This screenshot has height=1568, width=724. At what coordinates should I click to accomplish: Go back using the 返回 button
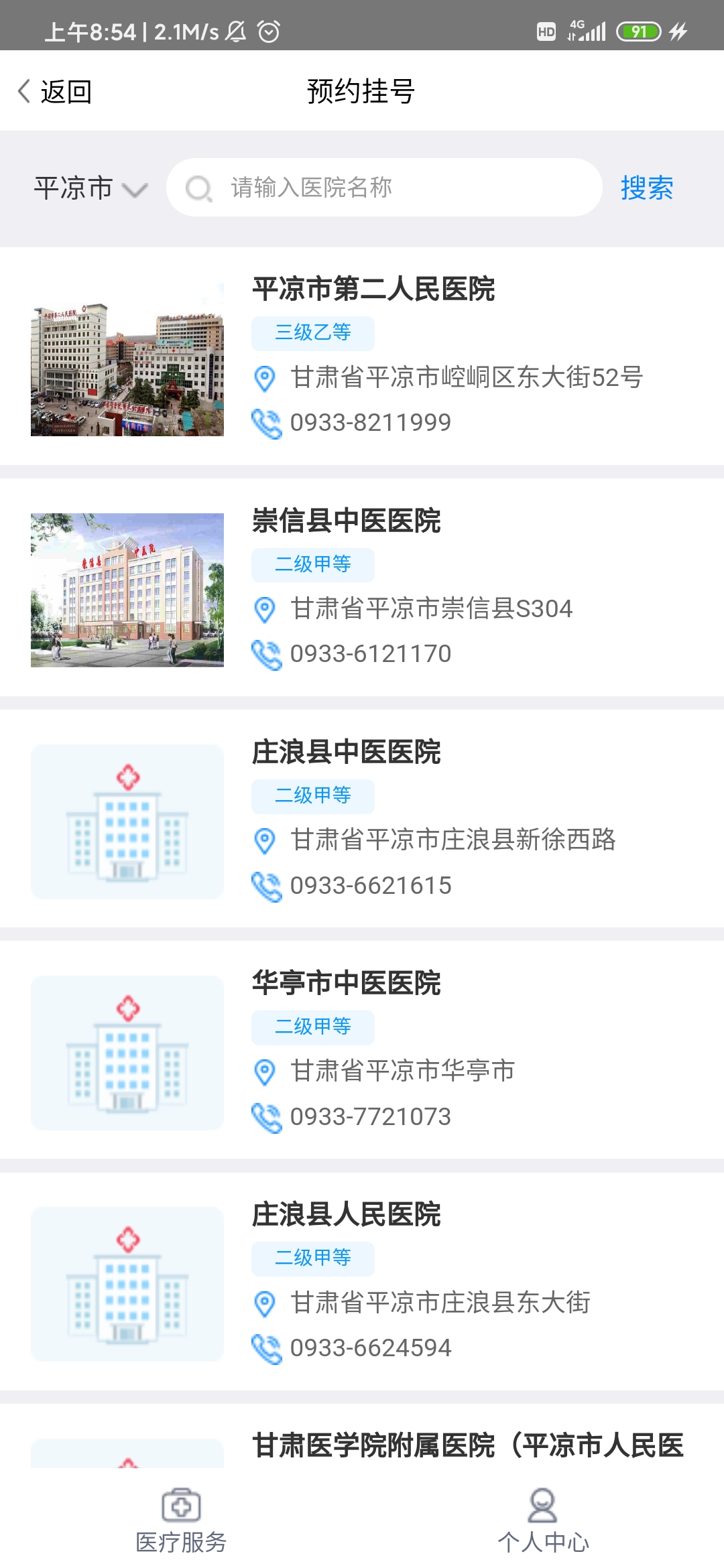pyautogui.click(x=55, y=92)
